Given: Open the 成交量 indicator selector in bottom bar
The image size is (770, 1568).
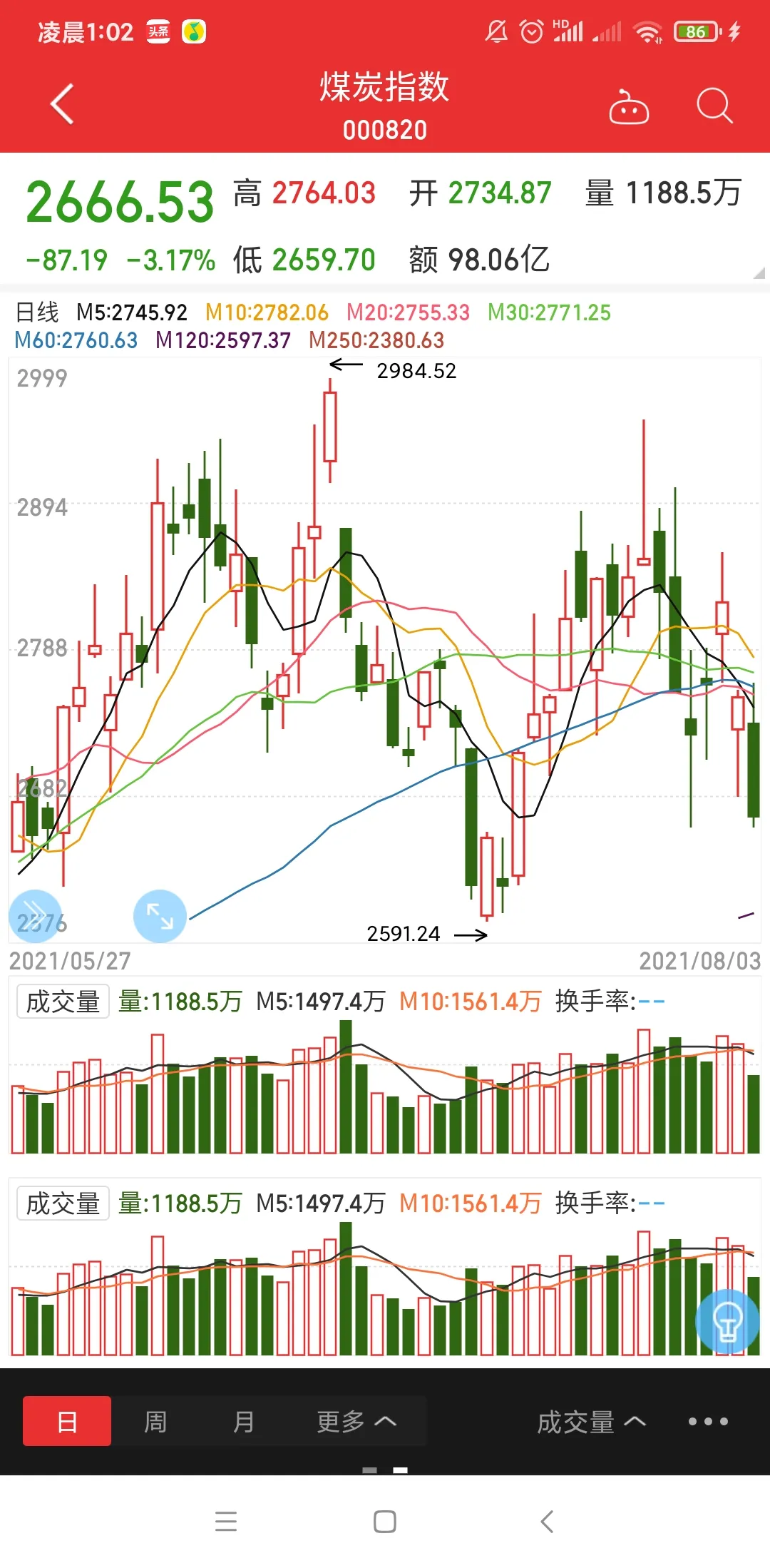Looking at the screenshot, I should click(591, 1422).
